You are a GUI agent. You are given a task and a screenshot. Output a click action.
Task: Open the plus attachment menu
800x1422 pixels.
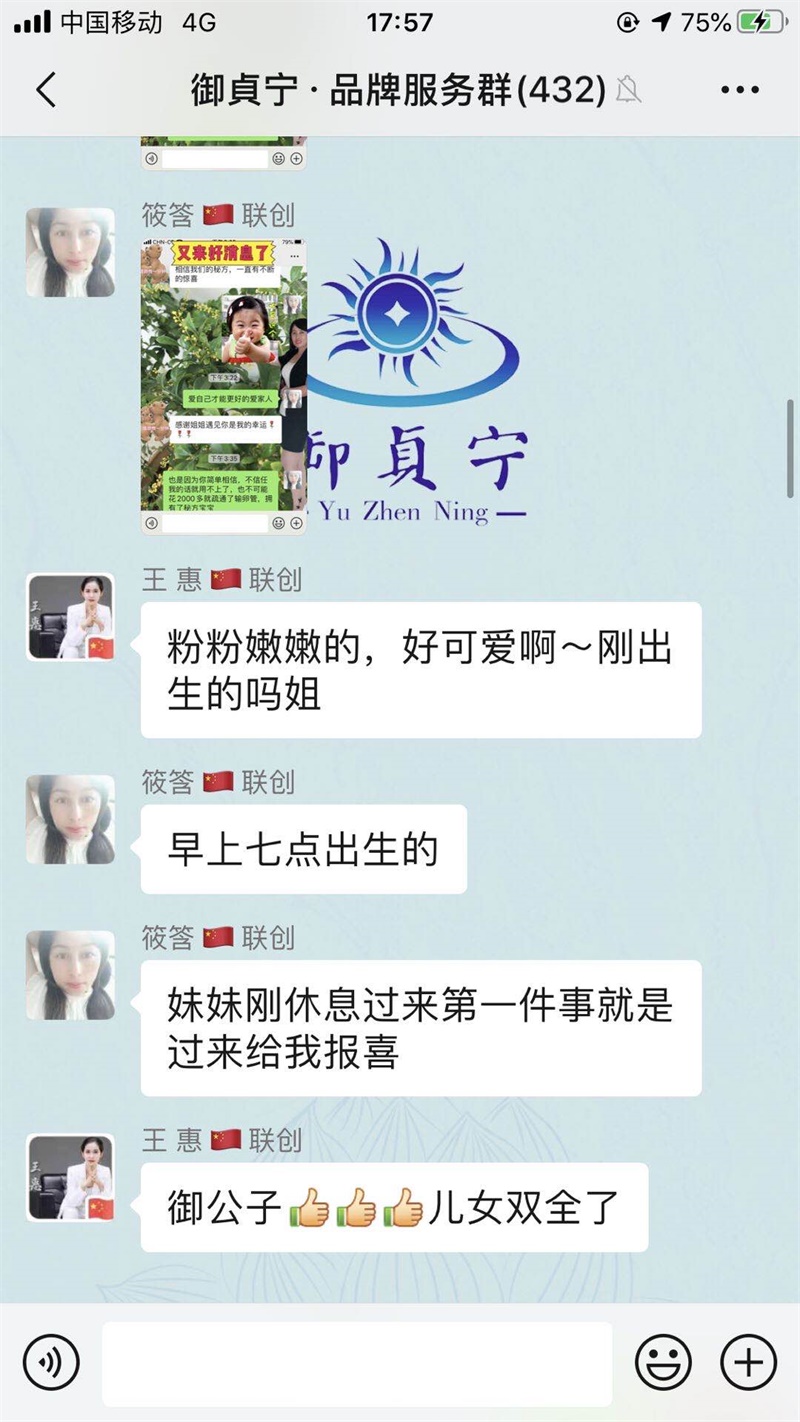tap(748, 1362)
